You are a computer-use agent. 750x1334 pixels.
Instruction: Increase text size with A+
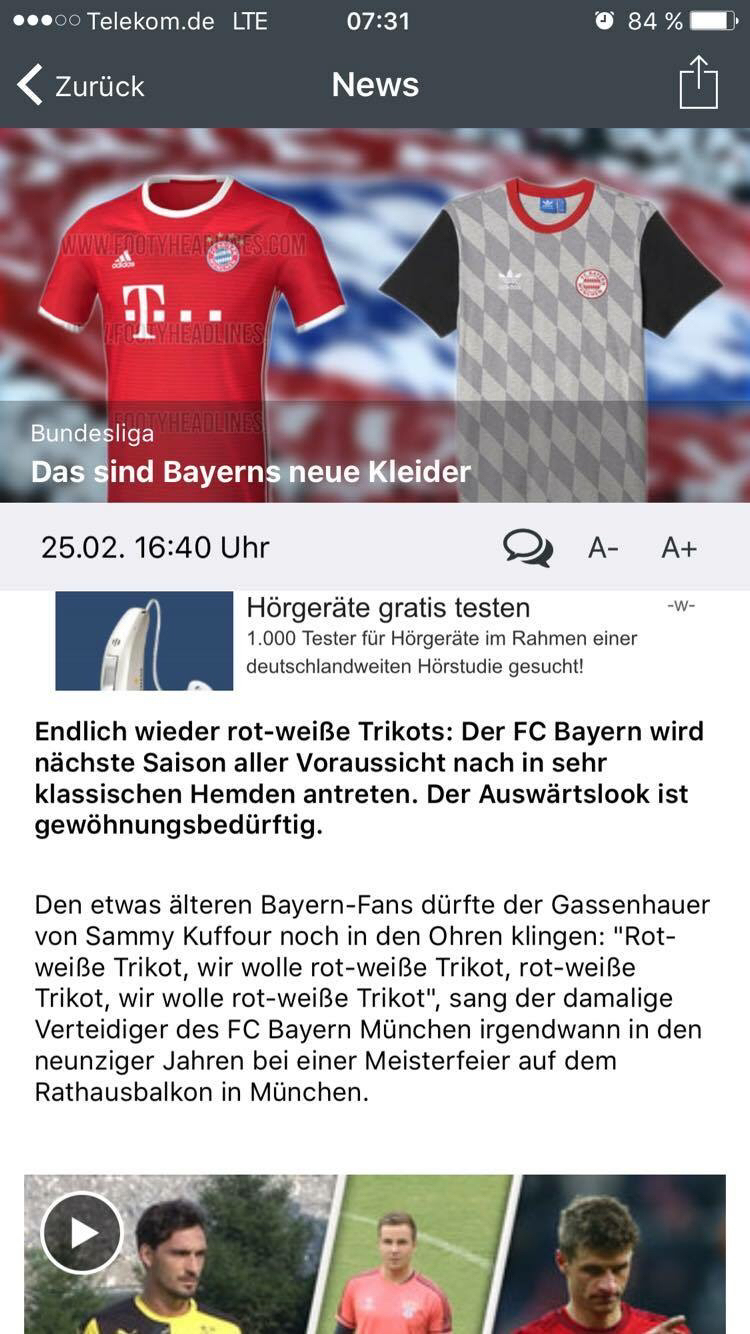click(679, 547)
